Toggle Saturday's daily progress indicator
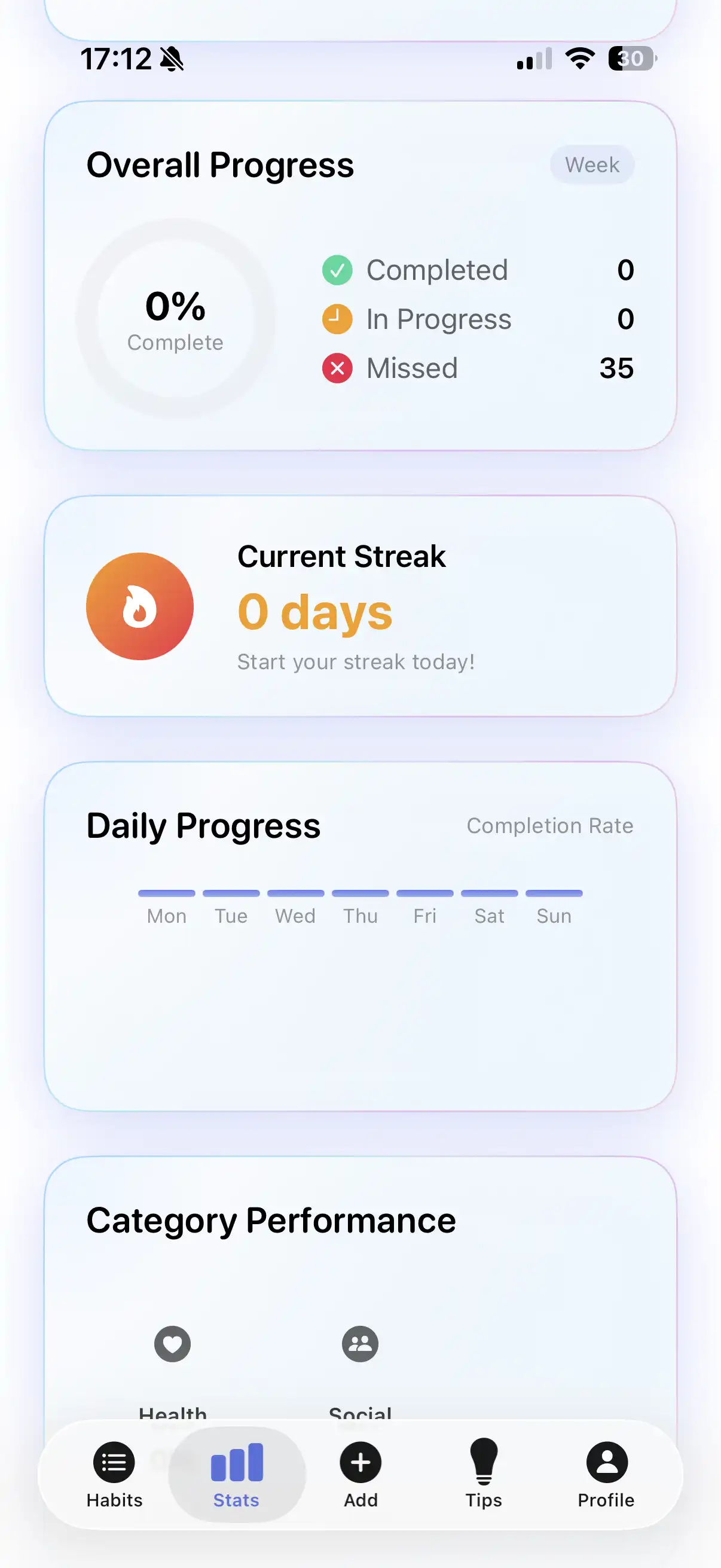Image resolution: width=721 pixels, height=1568 pixels. 488,893
